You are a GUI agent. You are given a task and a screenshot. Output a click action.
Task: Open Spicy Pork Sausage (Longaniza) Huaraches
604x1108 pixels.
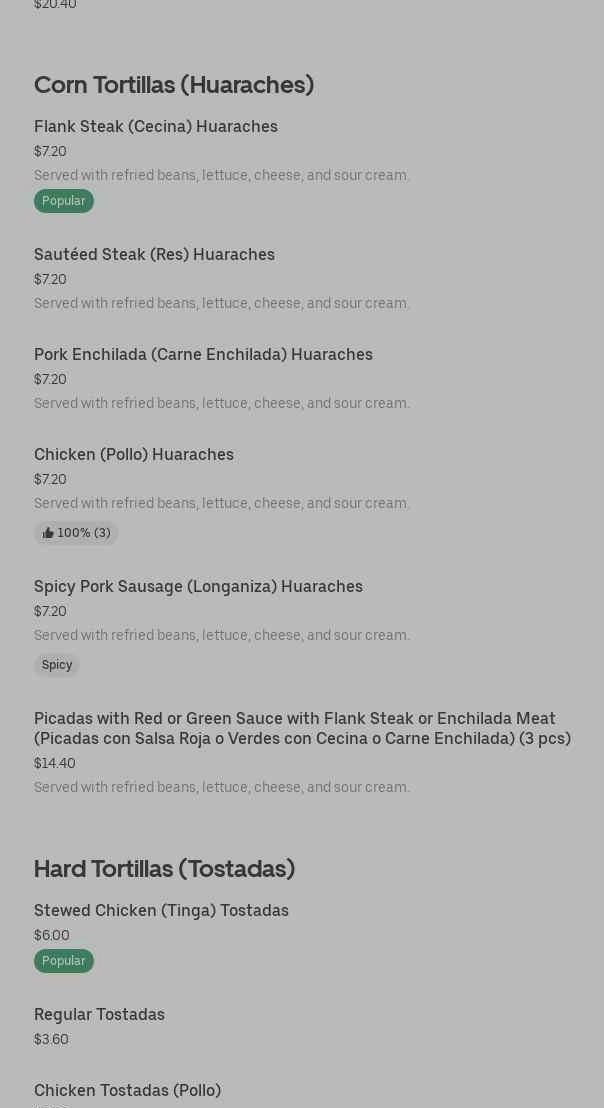click(198, 587)
